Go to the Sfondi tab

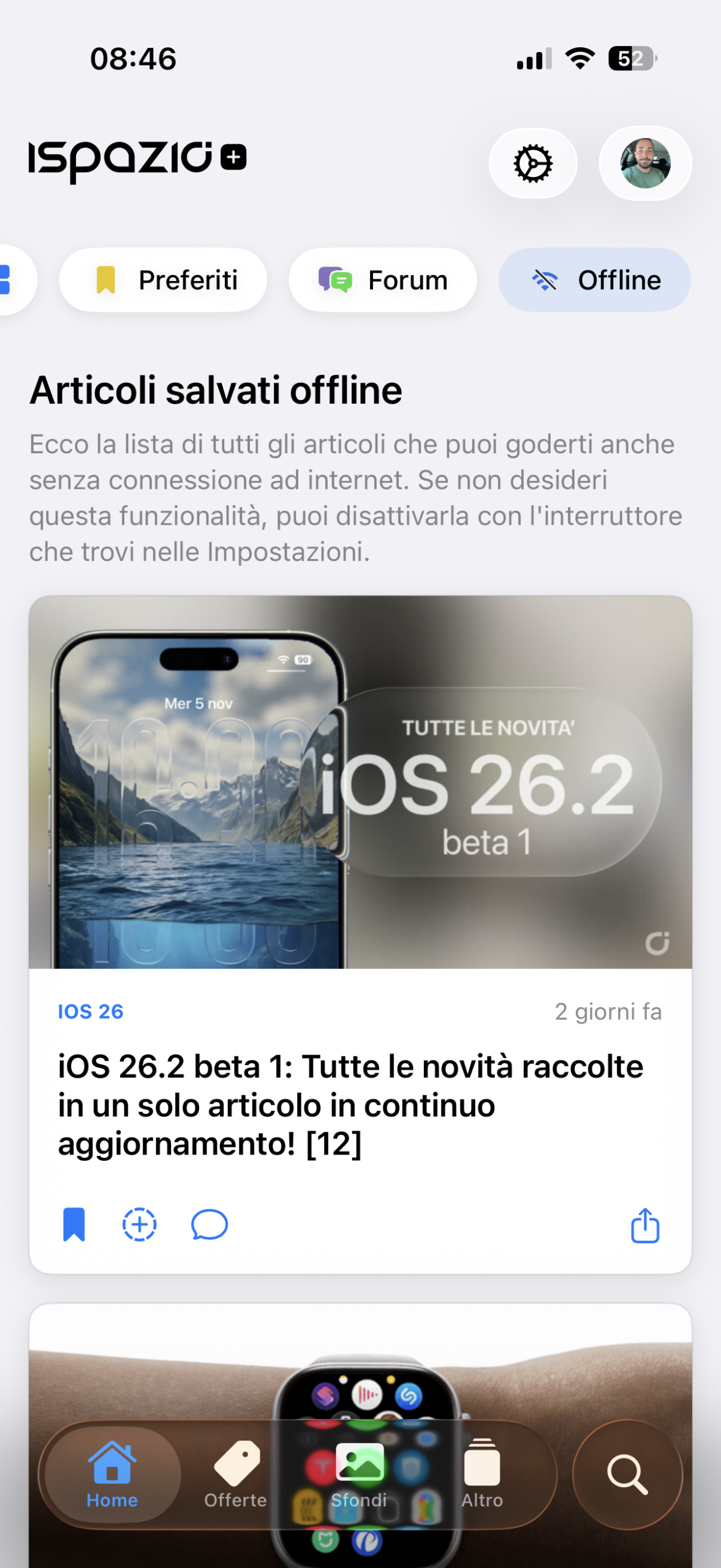[360, 1474]
